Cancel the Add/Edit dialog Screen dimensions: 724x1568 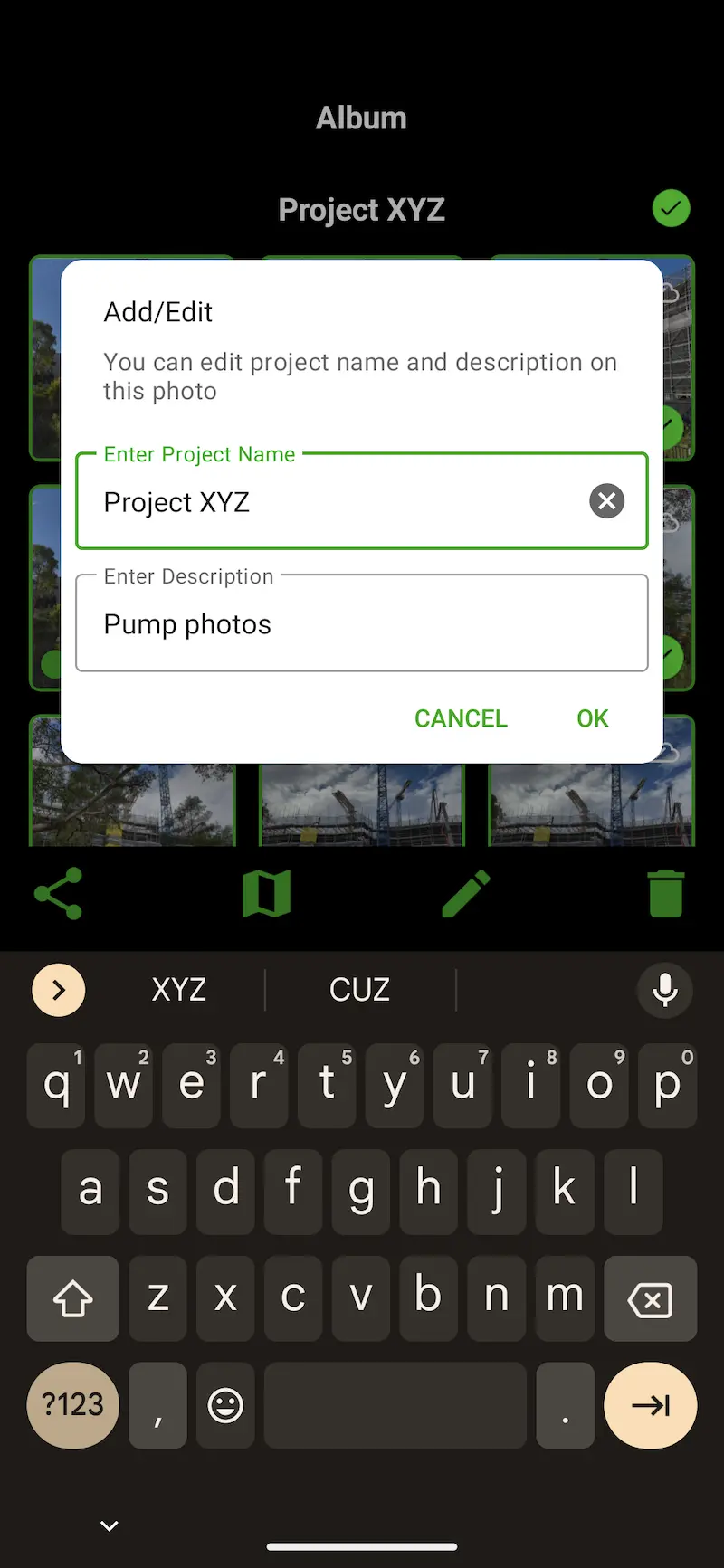tap(461, 718)
